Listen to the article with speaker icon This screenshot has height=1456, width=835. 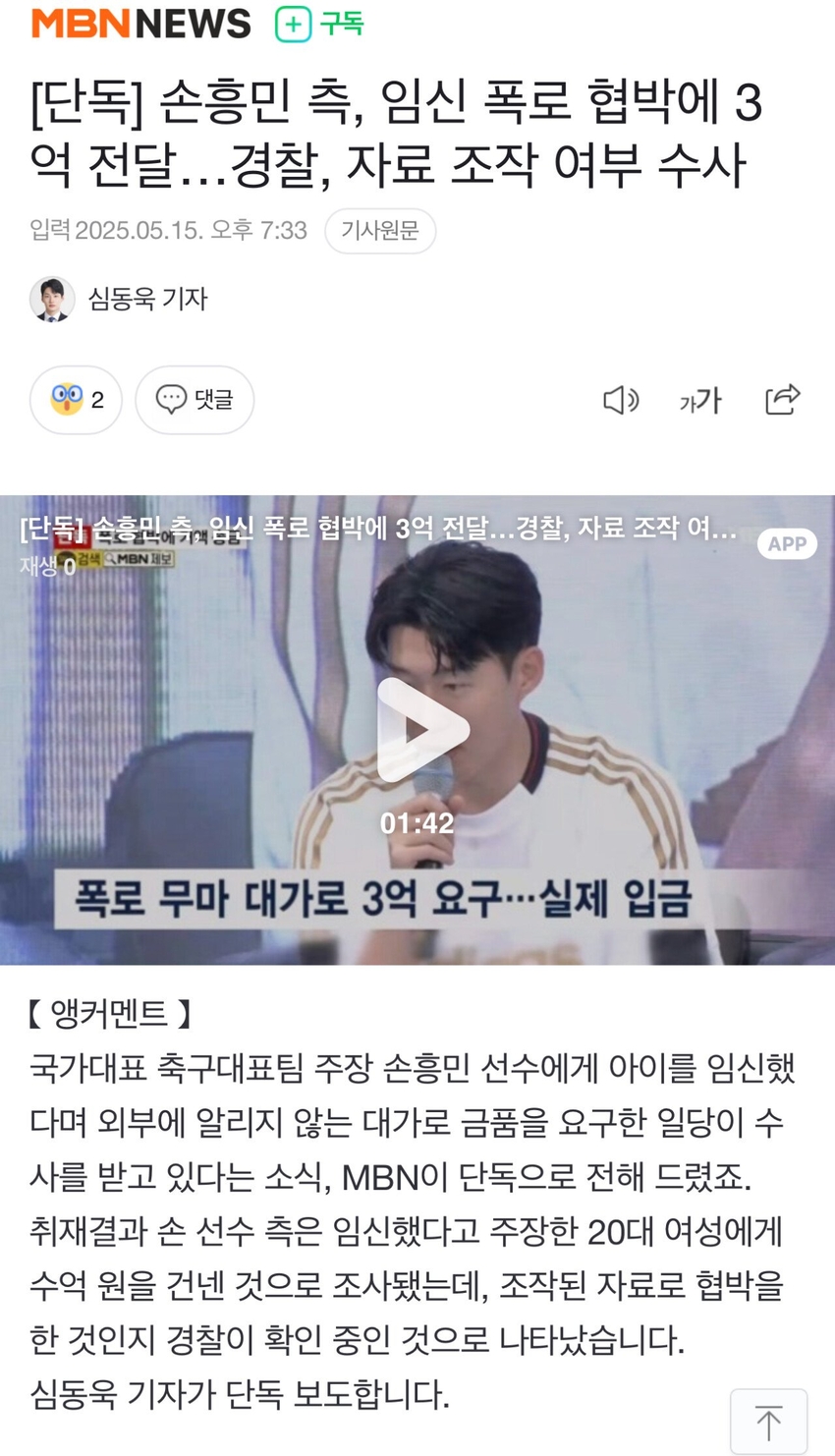click(620, 400)
